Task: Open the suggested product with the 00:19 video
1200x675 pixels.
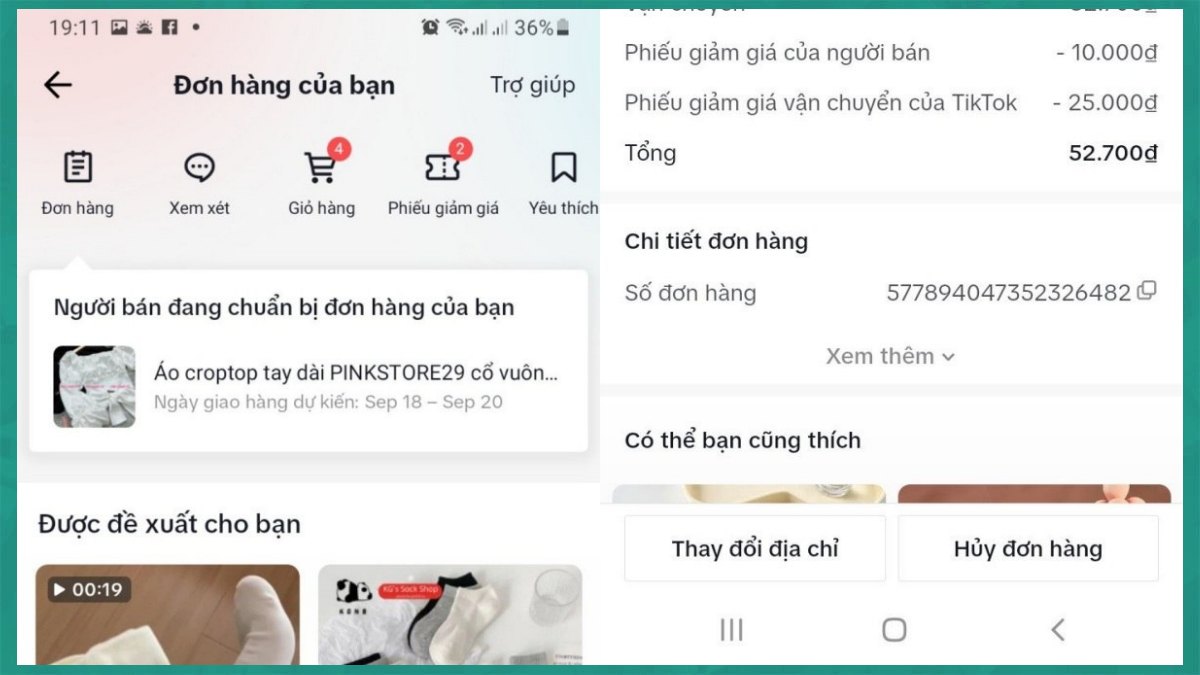Action: (x=167, y=615)
